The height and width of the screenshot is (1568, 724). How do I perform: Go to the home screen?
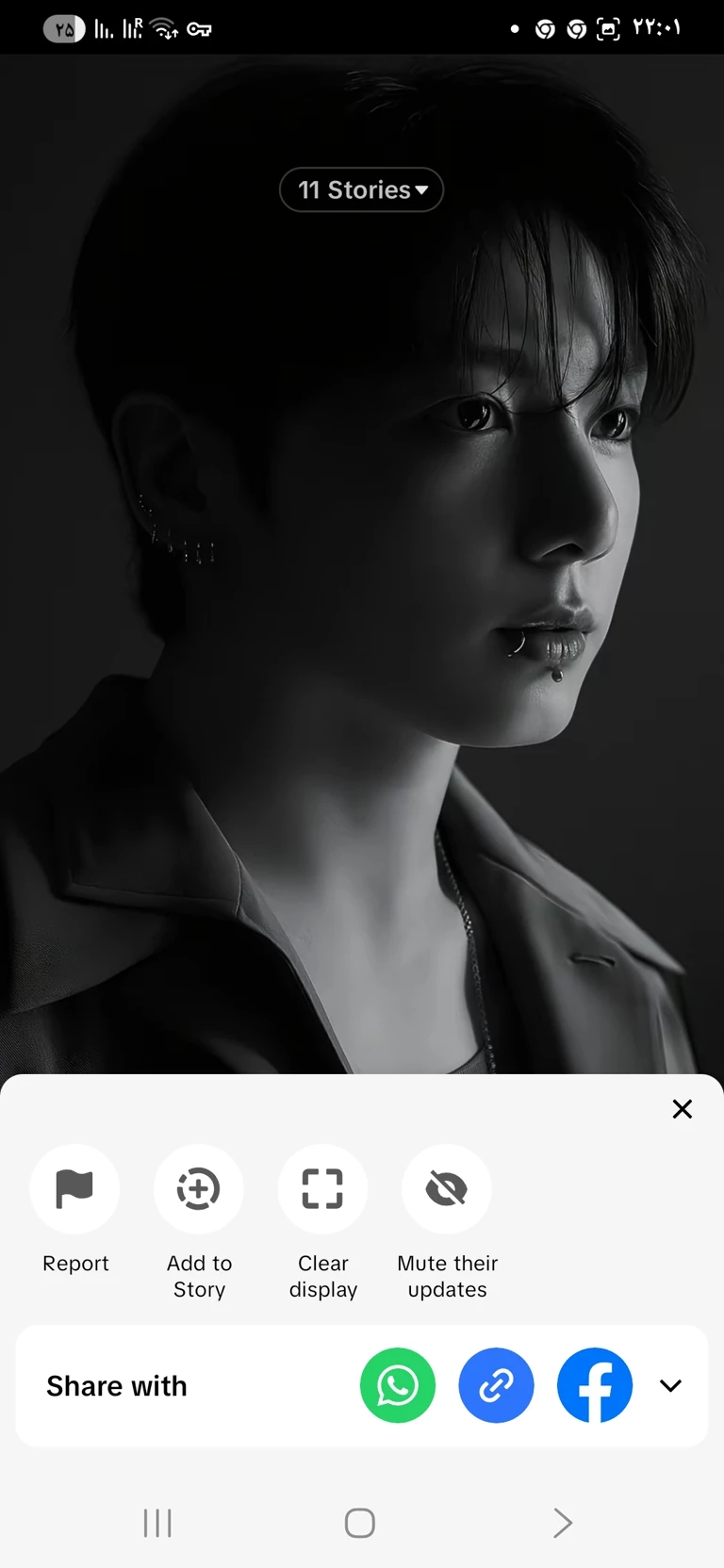pos(360,1523)
